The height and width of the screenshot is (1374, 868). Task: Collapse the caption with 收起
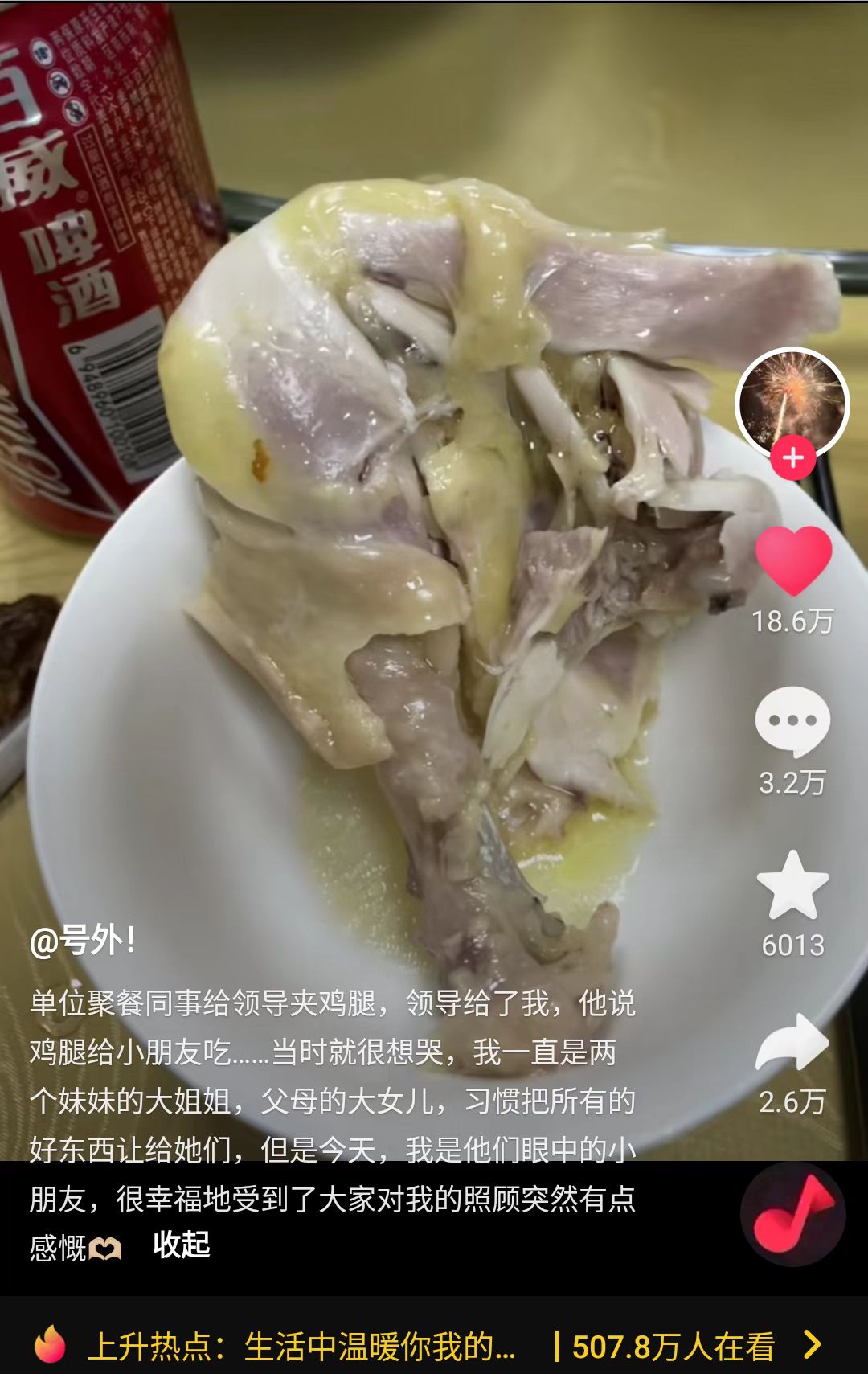point(181,1245)
